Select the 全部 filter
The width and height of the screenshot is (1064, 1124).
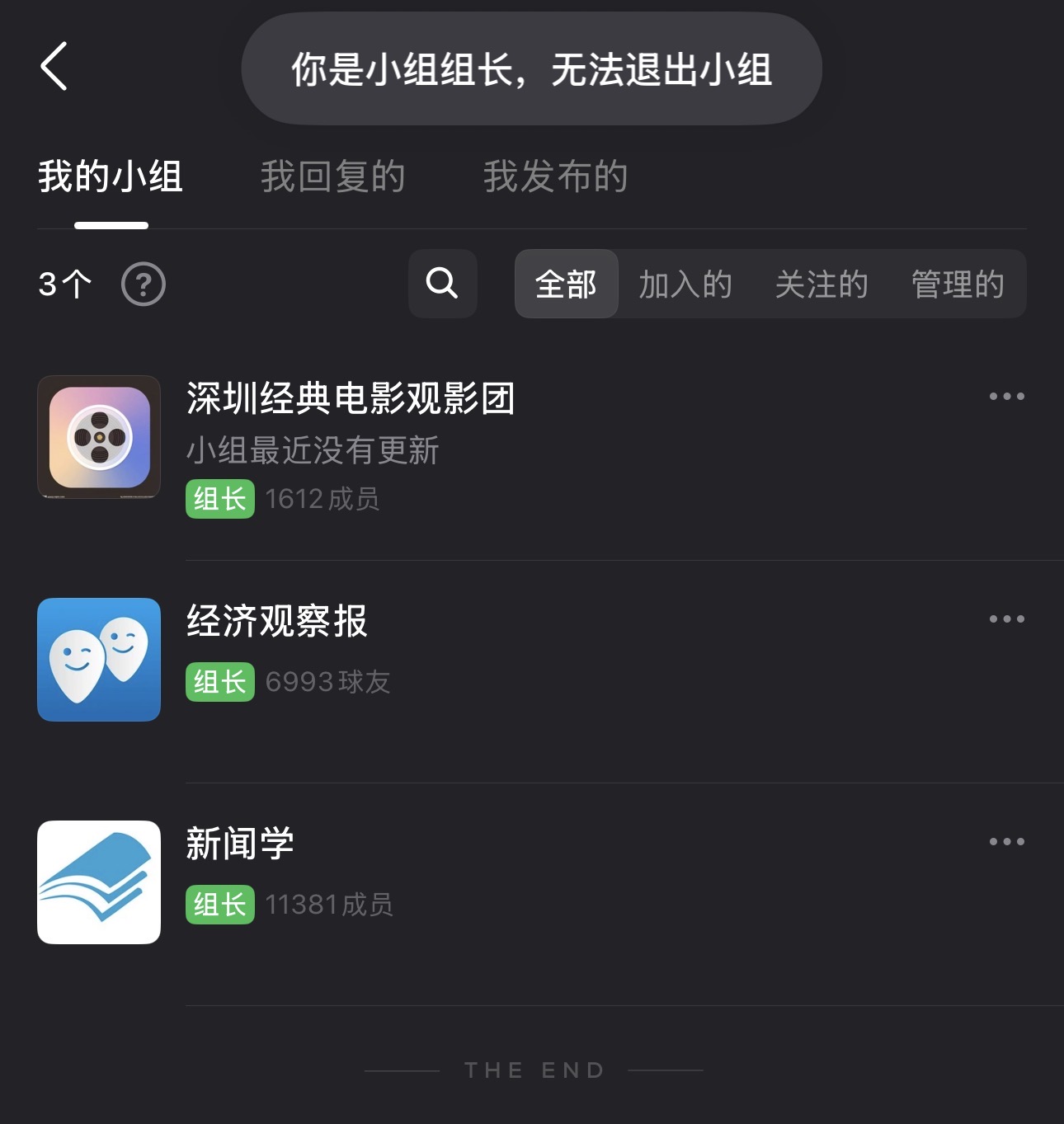pos(566,285)
